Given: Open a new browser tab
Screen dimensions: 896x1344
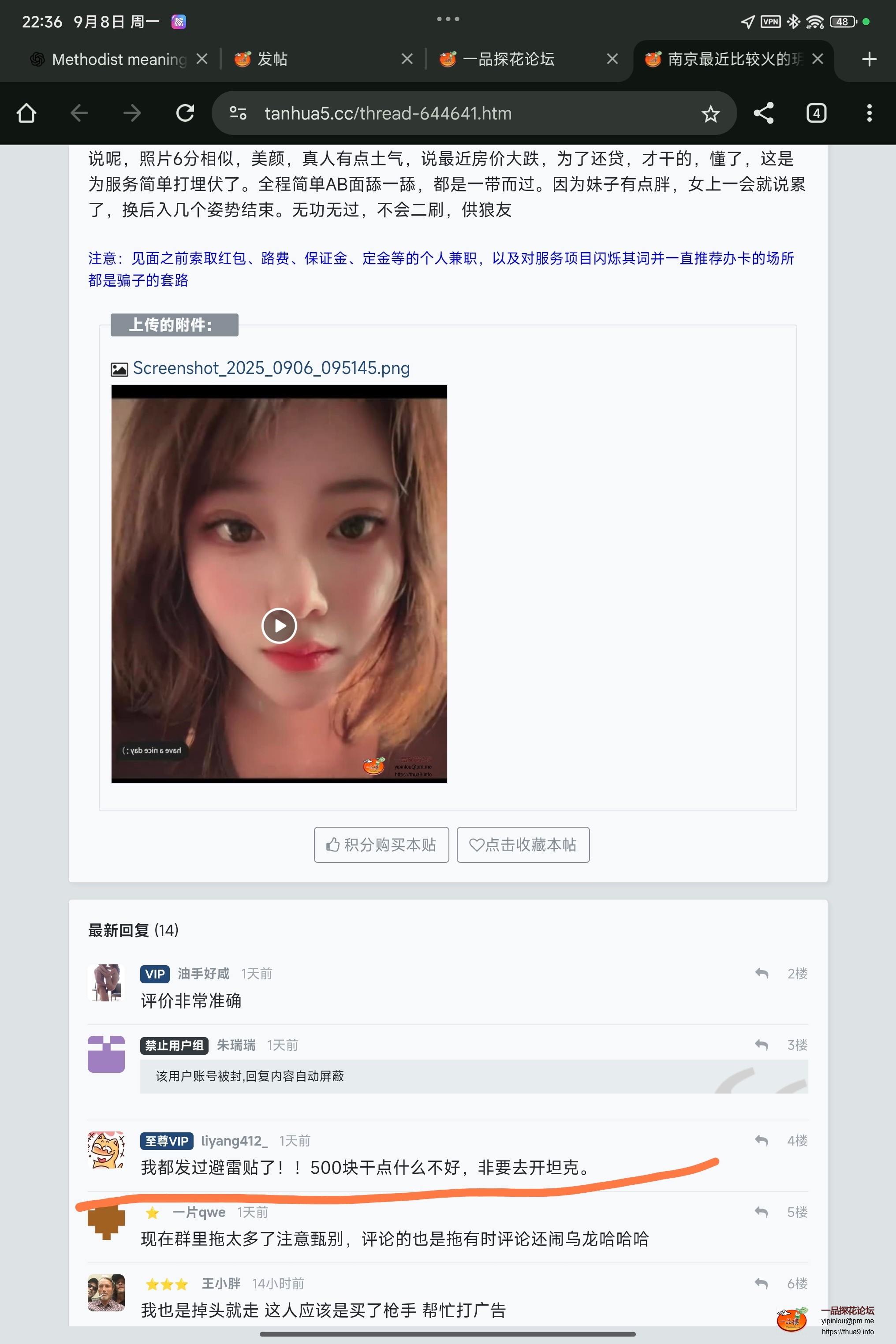Looking at the screenshot, I should [x=869, y=59].
